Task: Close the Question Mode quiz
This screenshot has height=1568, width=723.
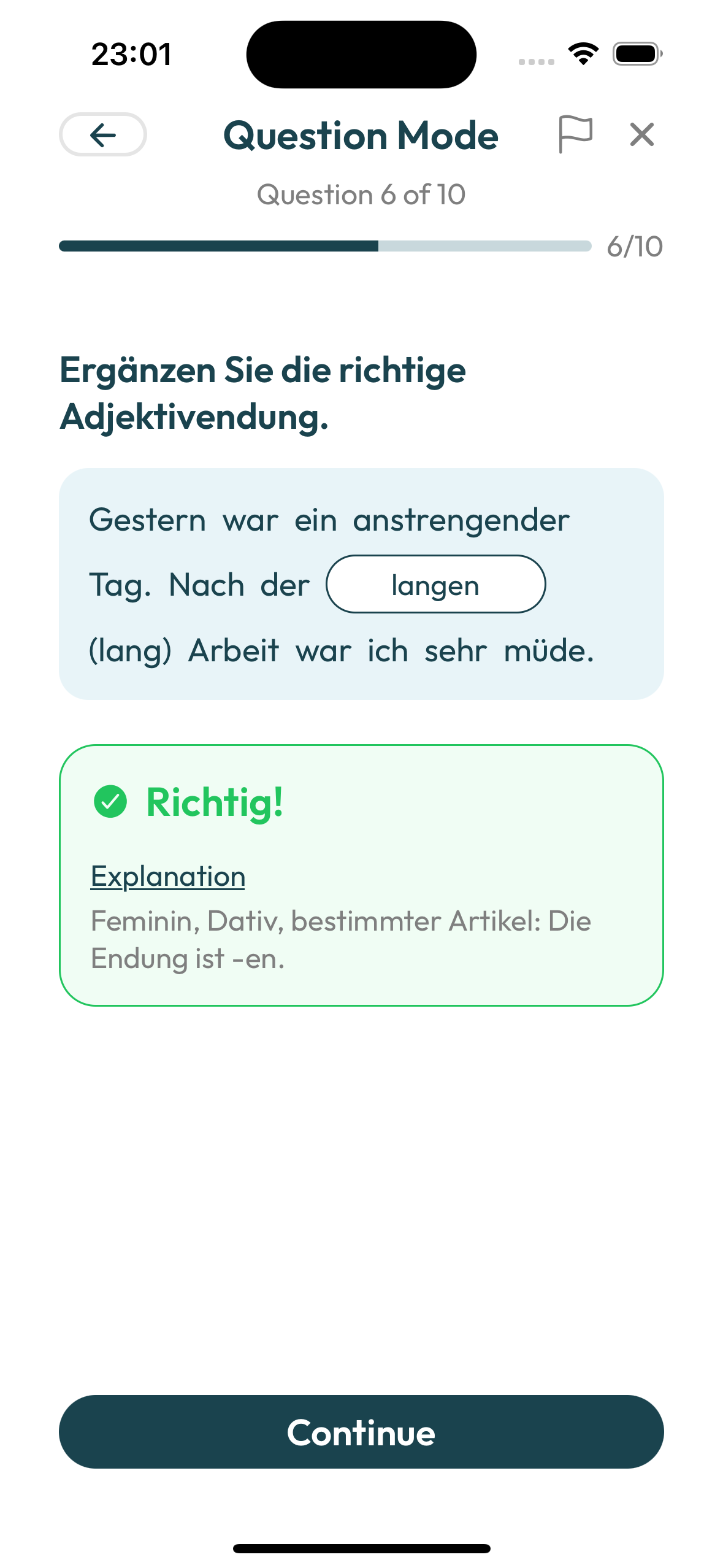Action: [x=641, y=134]
